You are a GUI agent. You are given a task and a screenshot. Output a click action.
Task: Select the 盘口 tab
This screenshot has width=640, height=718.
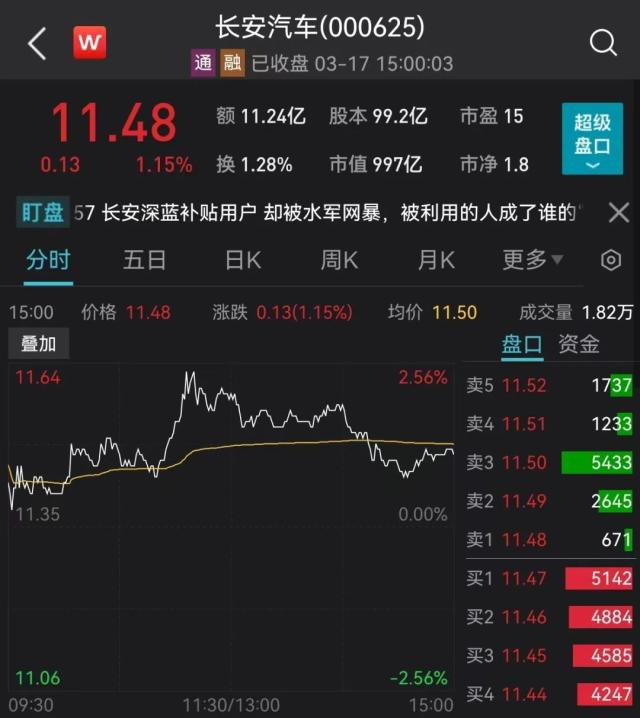pos(521,344)
